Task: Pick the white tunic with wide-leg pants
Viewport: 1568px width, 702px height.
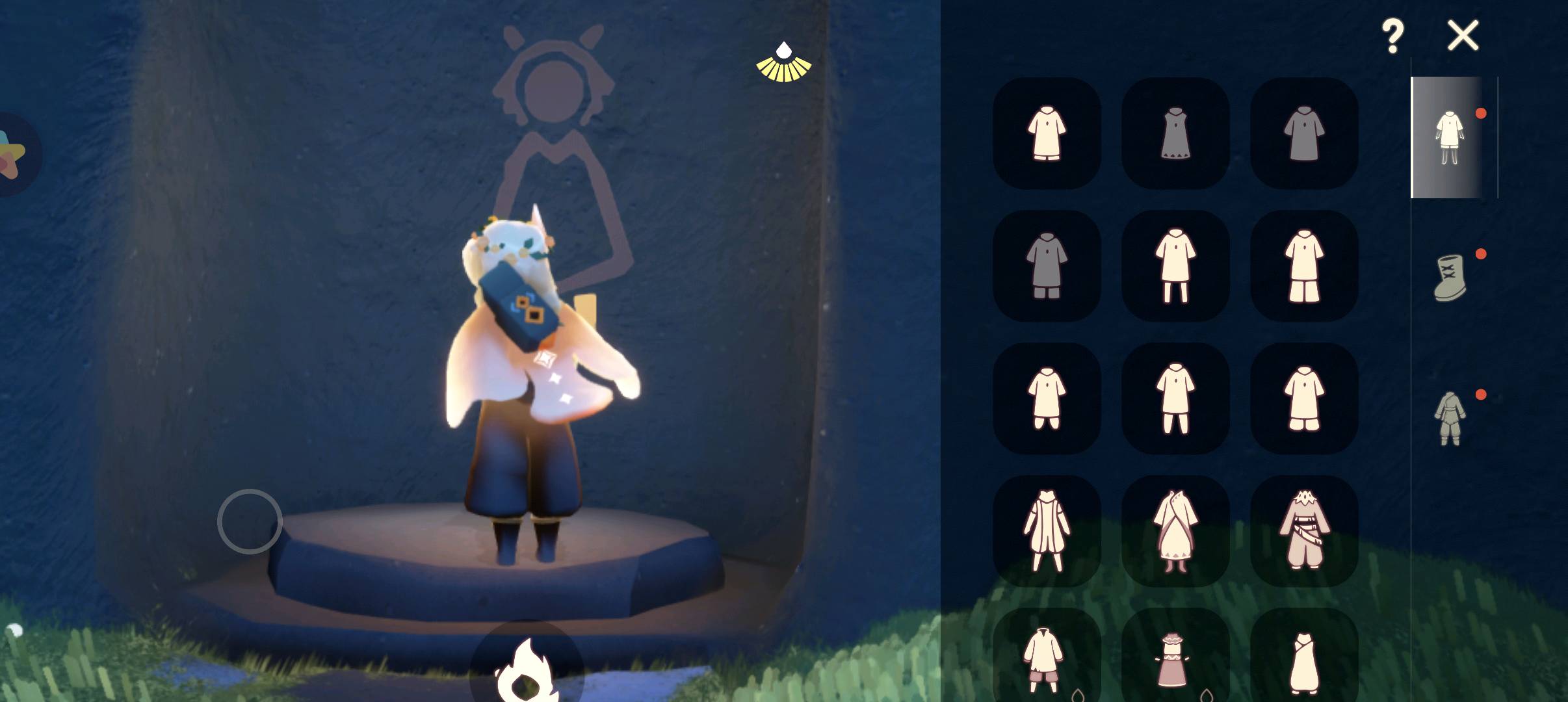Action: click(1304, 266)
